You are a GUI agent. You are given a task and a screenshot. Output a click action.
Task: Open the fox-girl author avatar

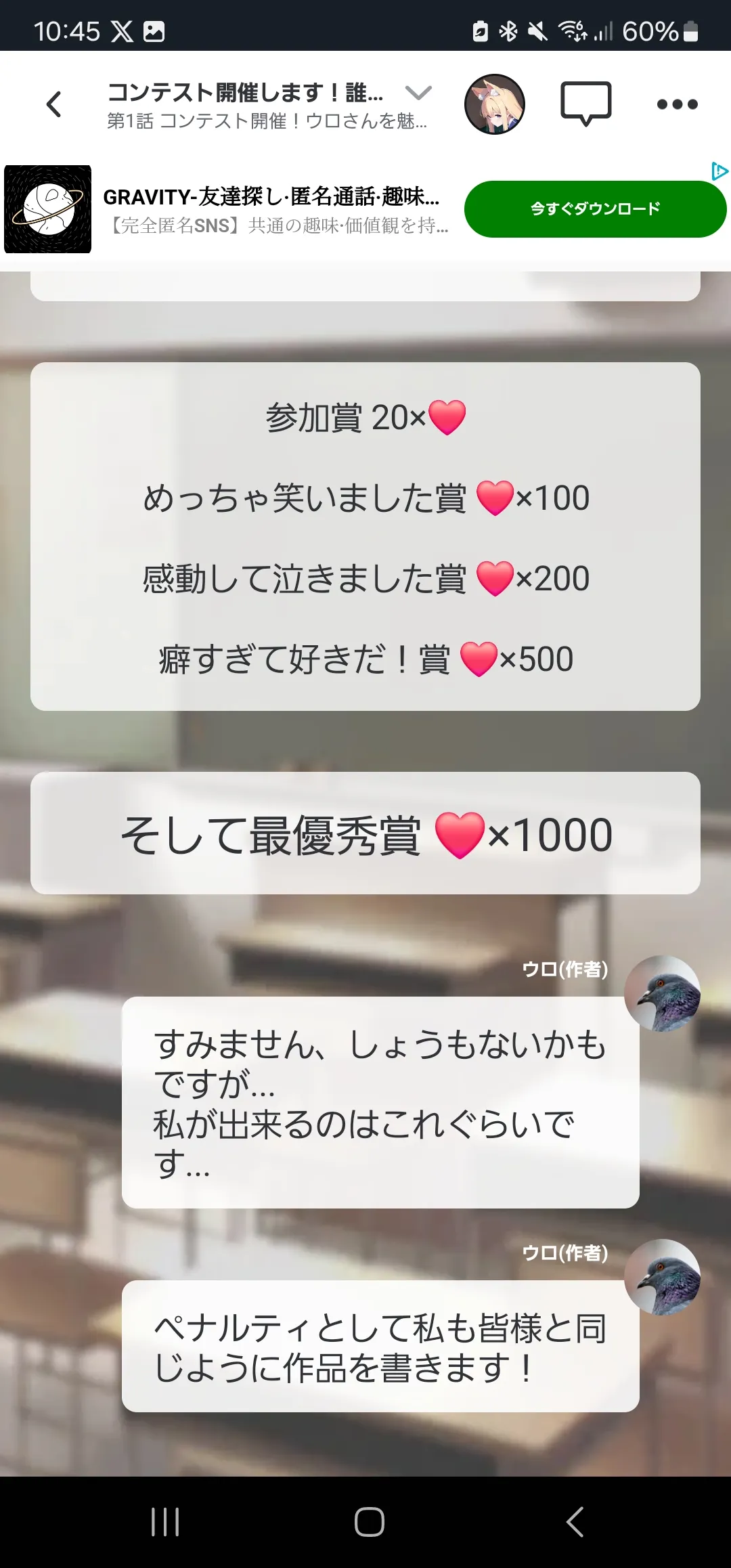click(x=495, y=104)
